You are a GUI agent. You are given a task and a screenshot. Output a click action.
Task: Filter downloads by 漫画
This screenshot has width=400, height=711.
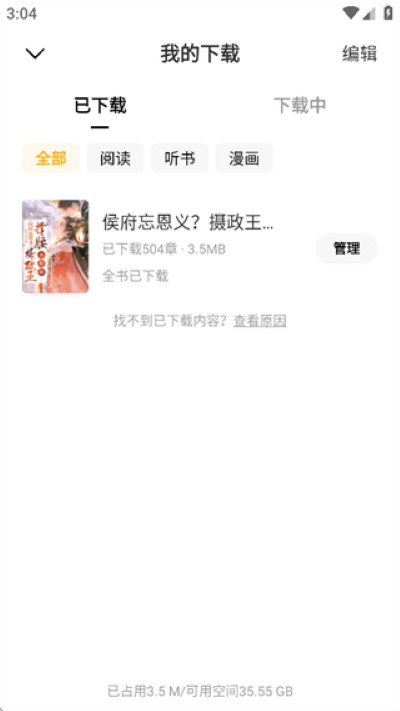(244, 158)
